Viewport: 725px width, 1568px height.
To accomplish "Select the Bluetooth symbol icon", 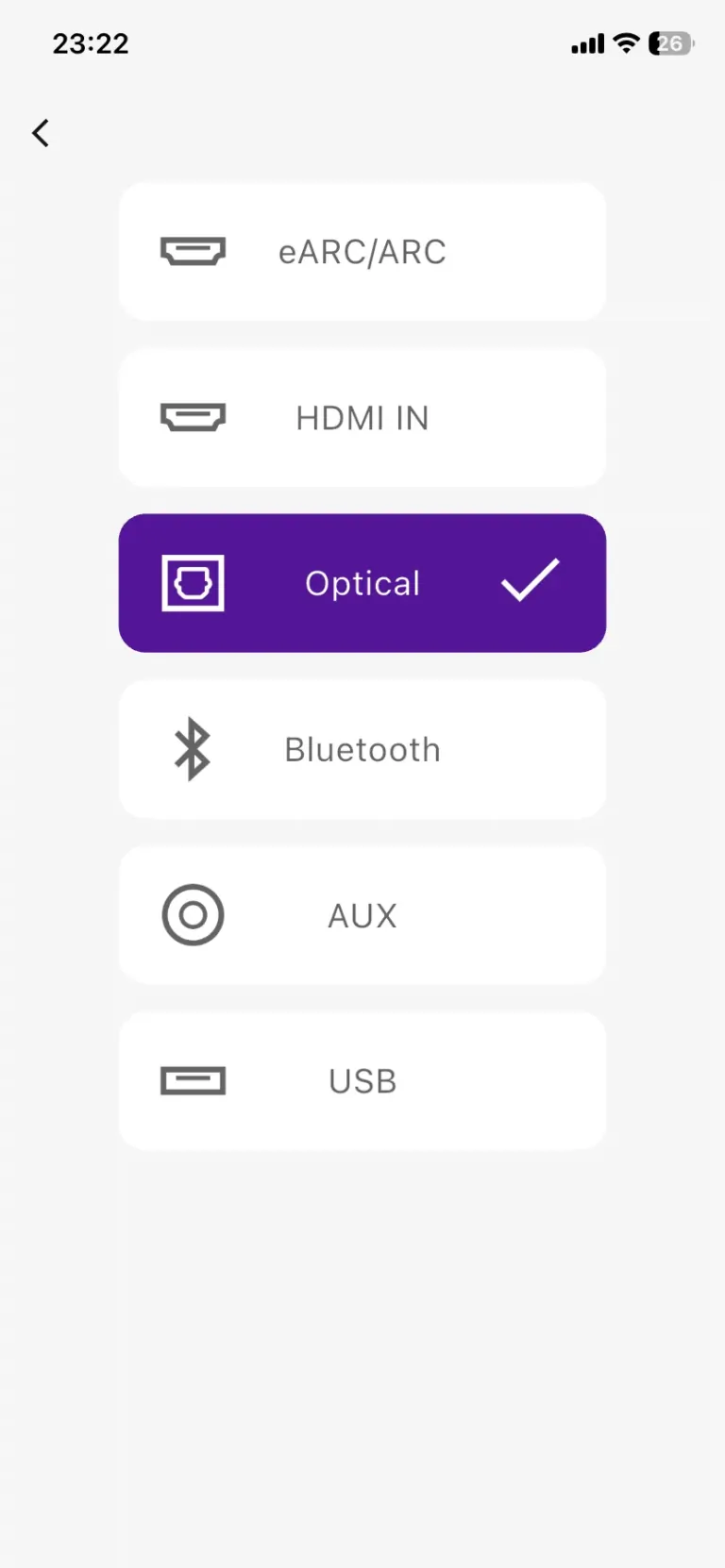I will [193, 748].
